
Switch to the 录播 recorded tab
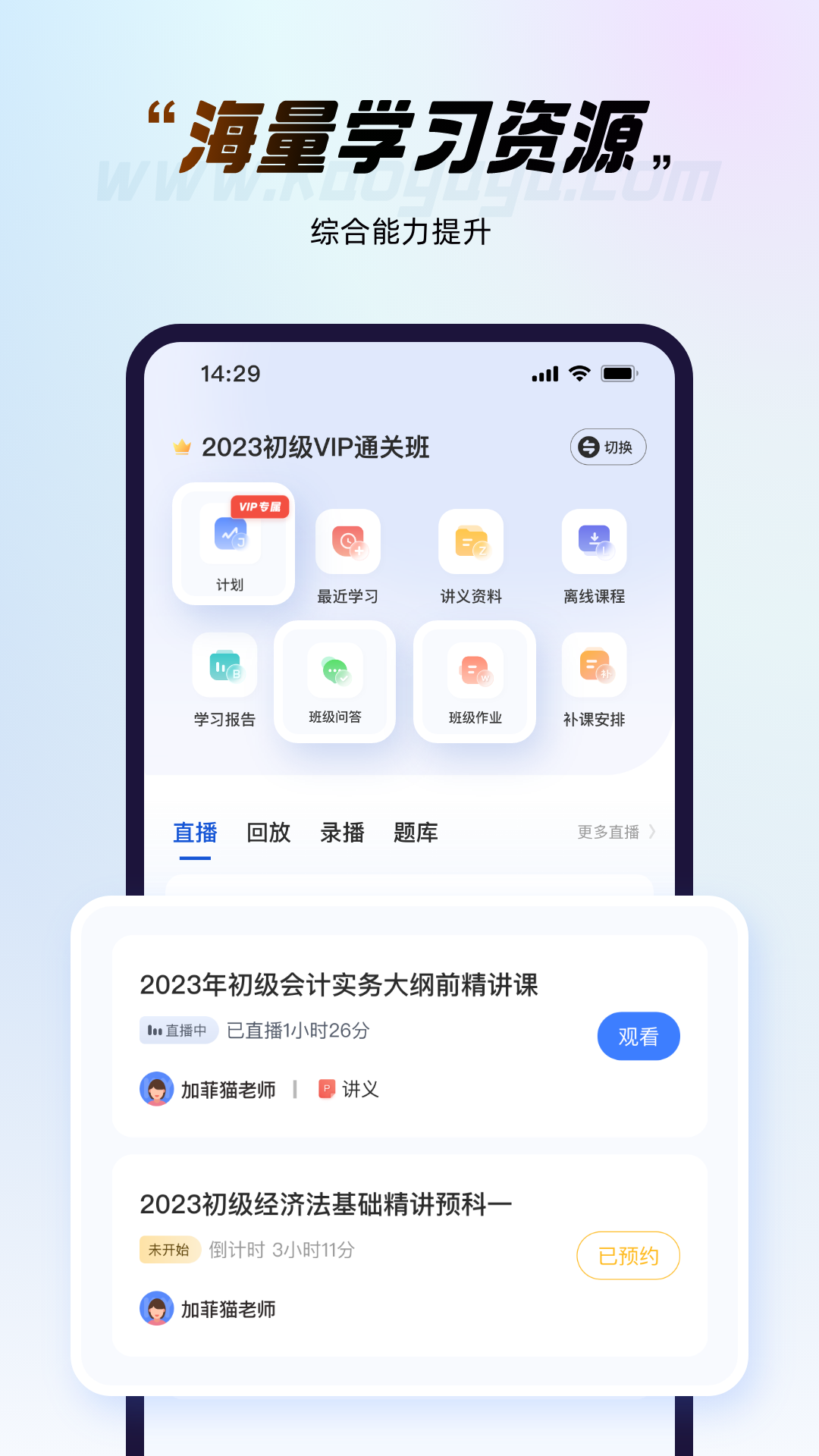(342, 832)
